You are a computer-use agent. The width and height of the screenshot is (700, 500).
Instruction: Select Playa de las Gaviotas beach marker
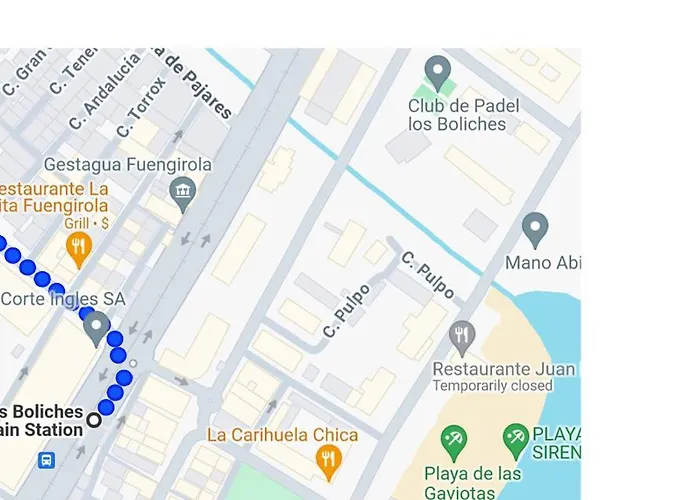coord(454,440)
